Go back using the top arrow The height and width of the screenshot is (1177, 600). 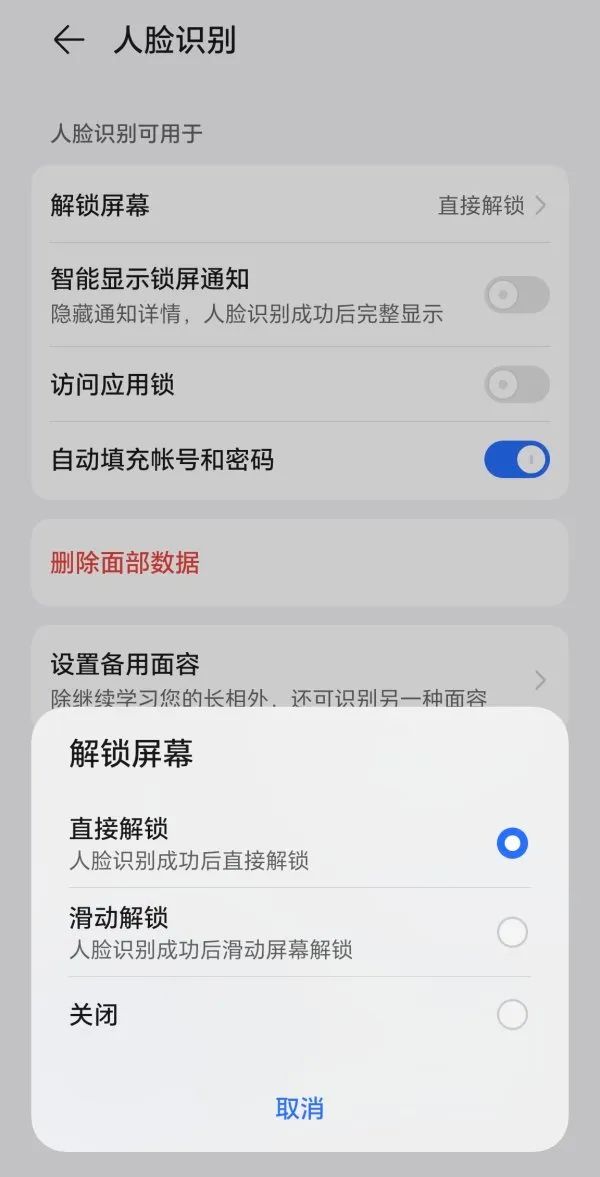pos(69,40)
